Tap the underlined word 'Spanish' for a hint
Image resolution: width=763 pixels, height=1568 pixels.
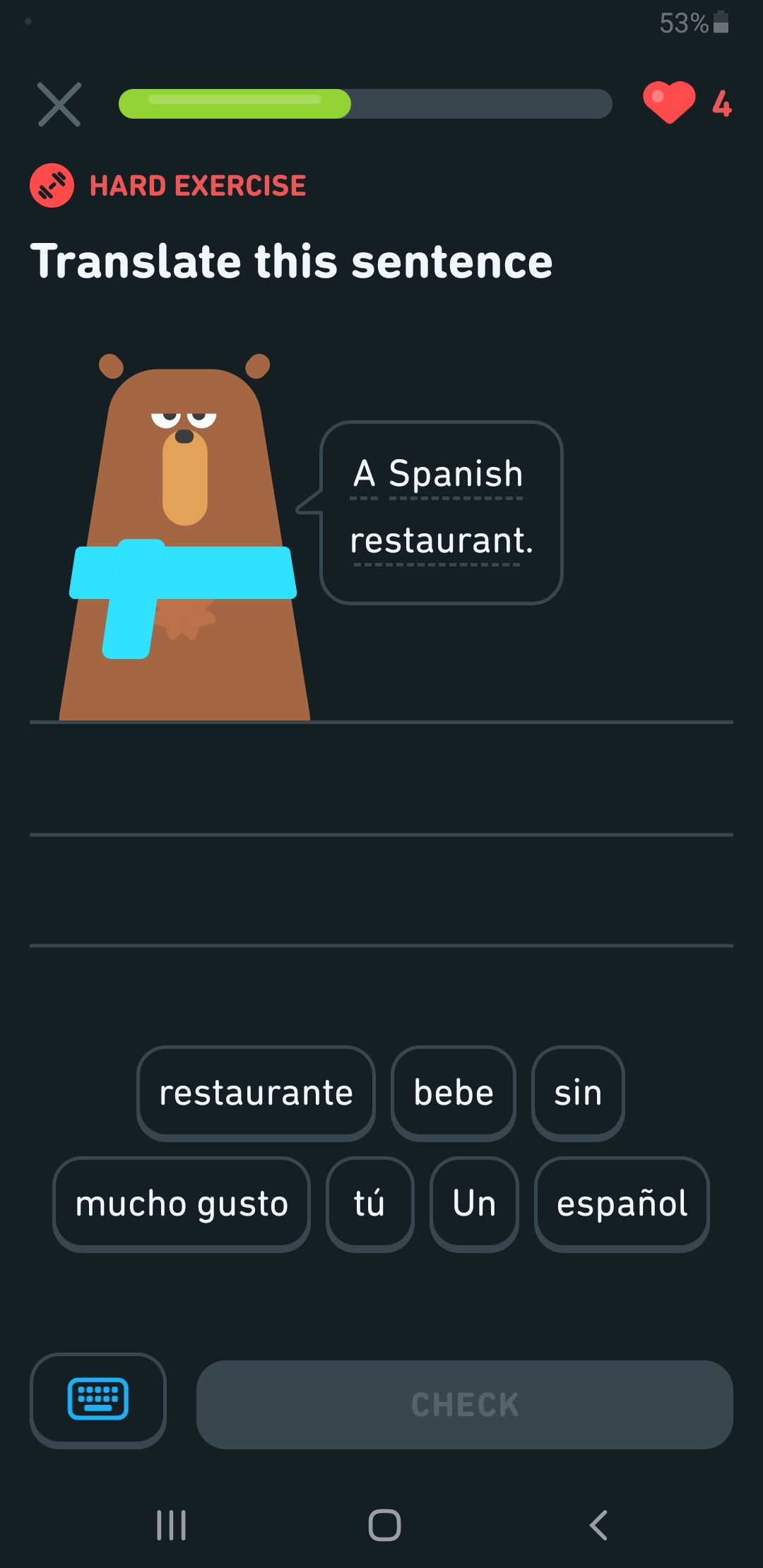[455, 473]
